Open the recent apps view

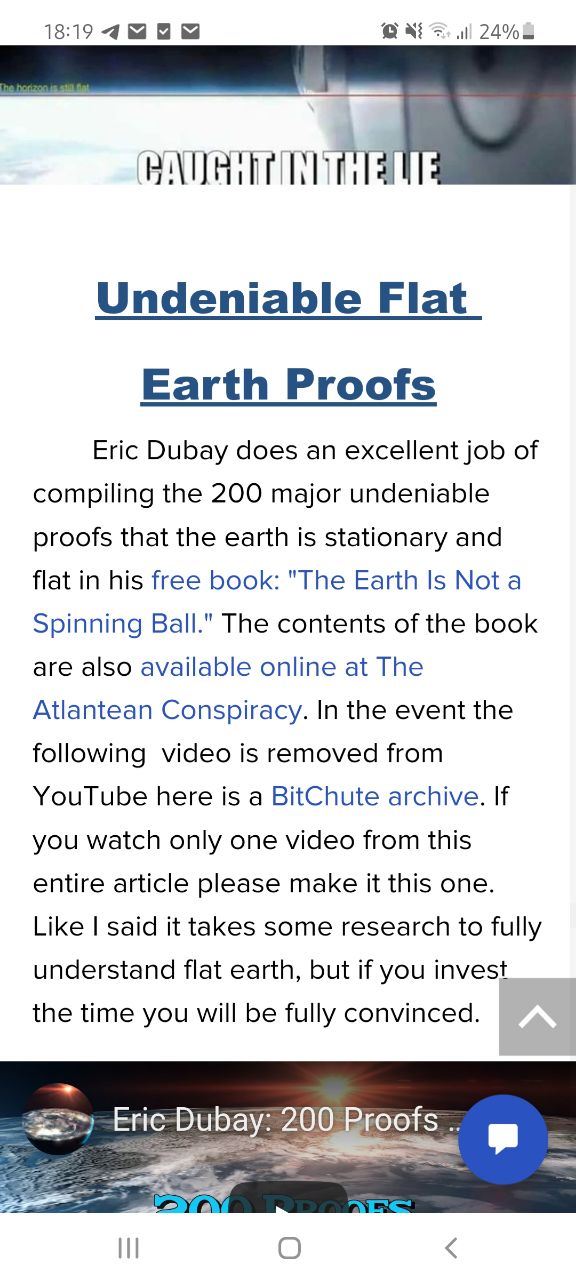tap(128, 1247)
